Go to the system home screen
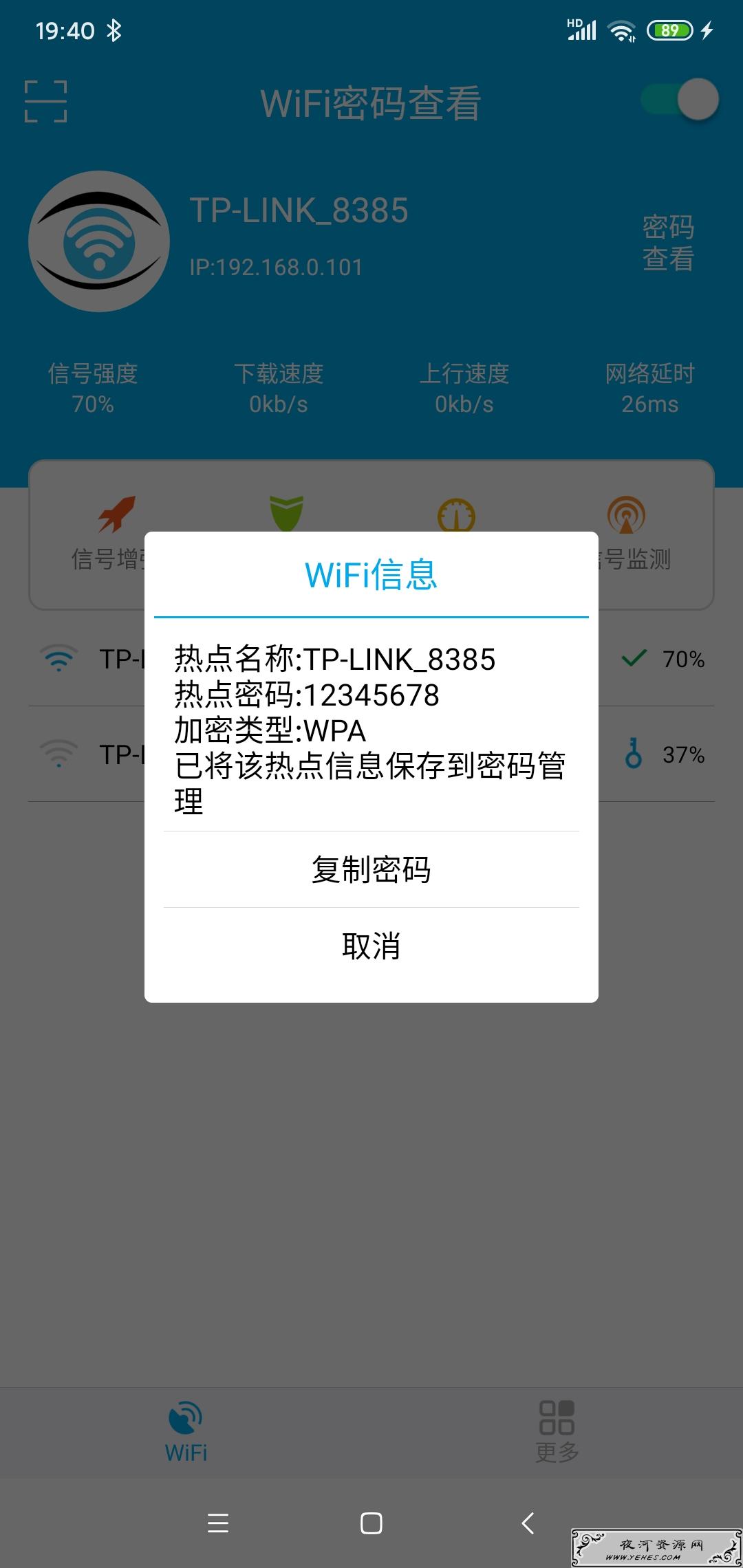Screen dimensions: 743x1568 [x=371, y=1523]
